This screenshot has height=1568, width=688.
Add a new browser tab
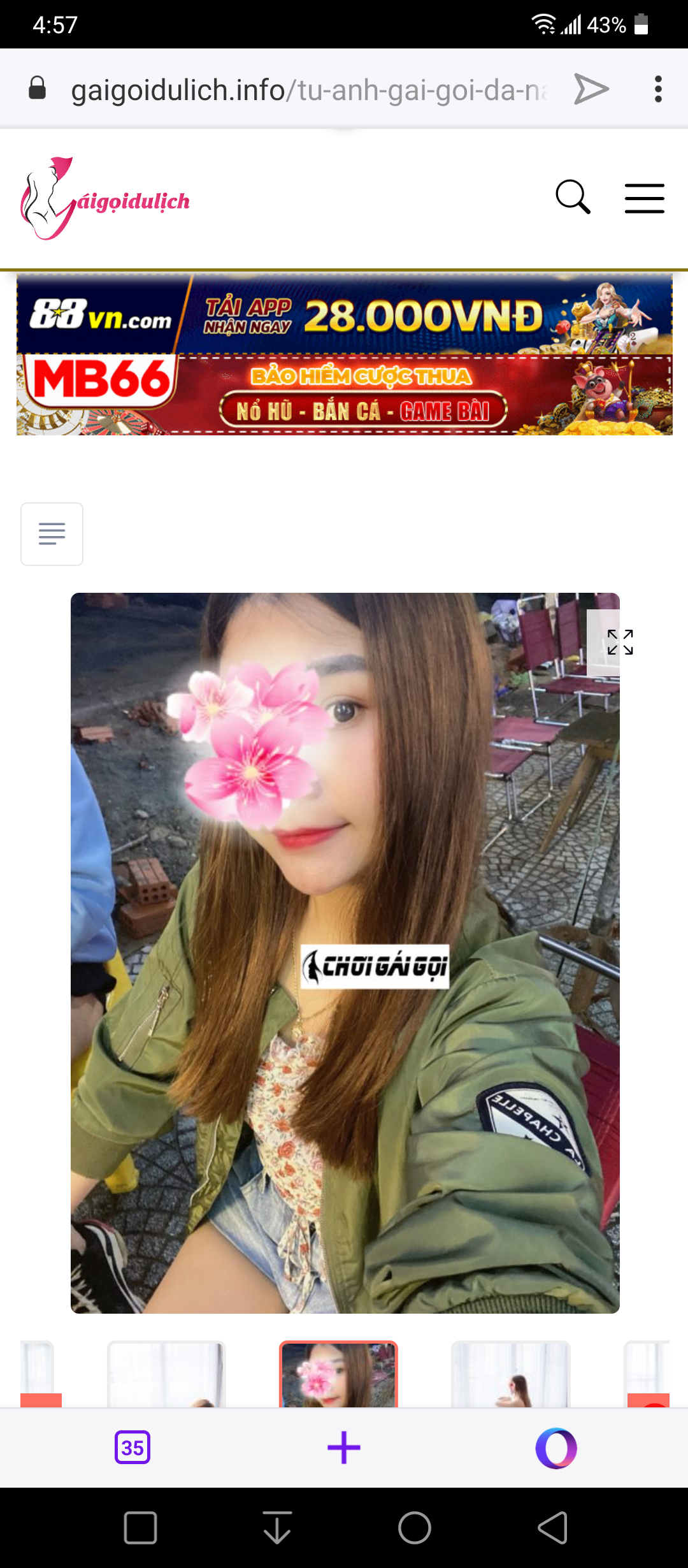pyautogui.click(x=344, y=1448)
